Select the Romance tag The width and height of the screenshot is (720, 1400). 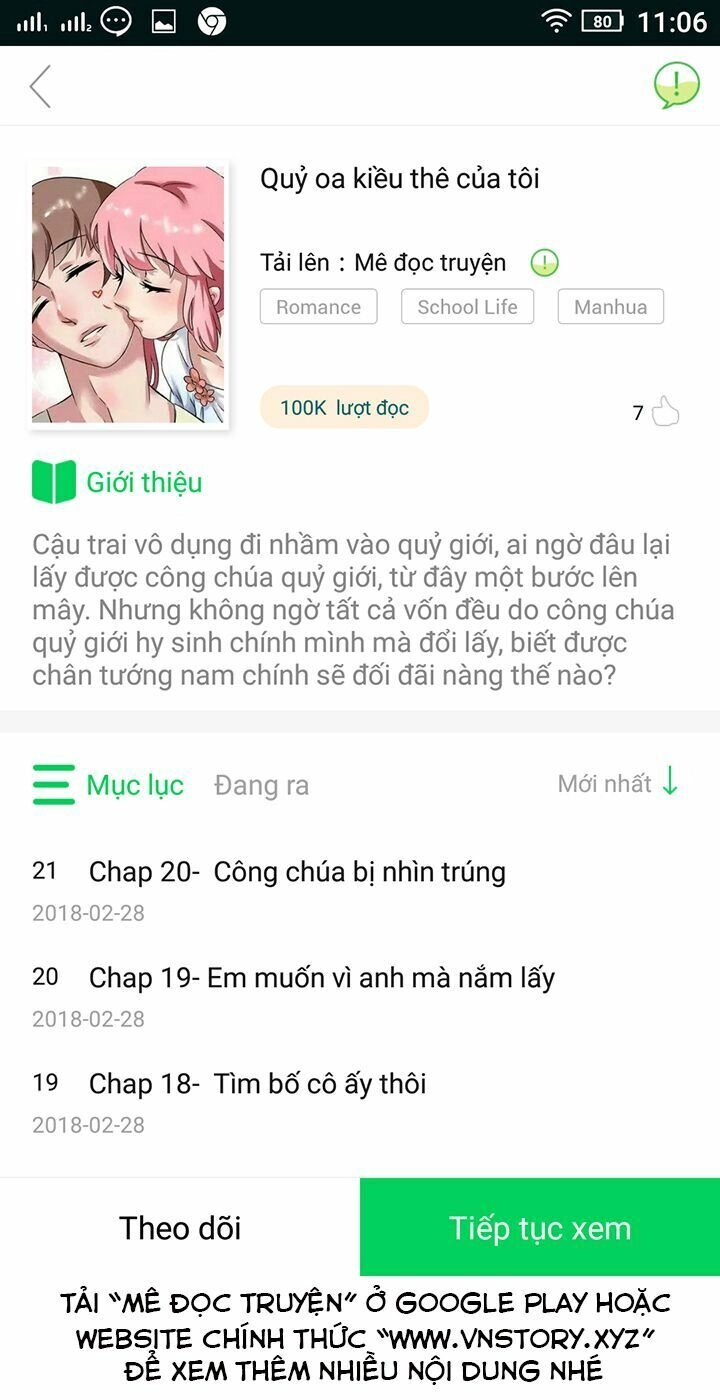pyautogui.click(x=318, y=307)
